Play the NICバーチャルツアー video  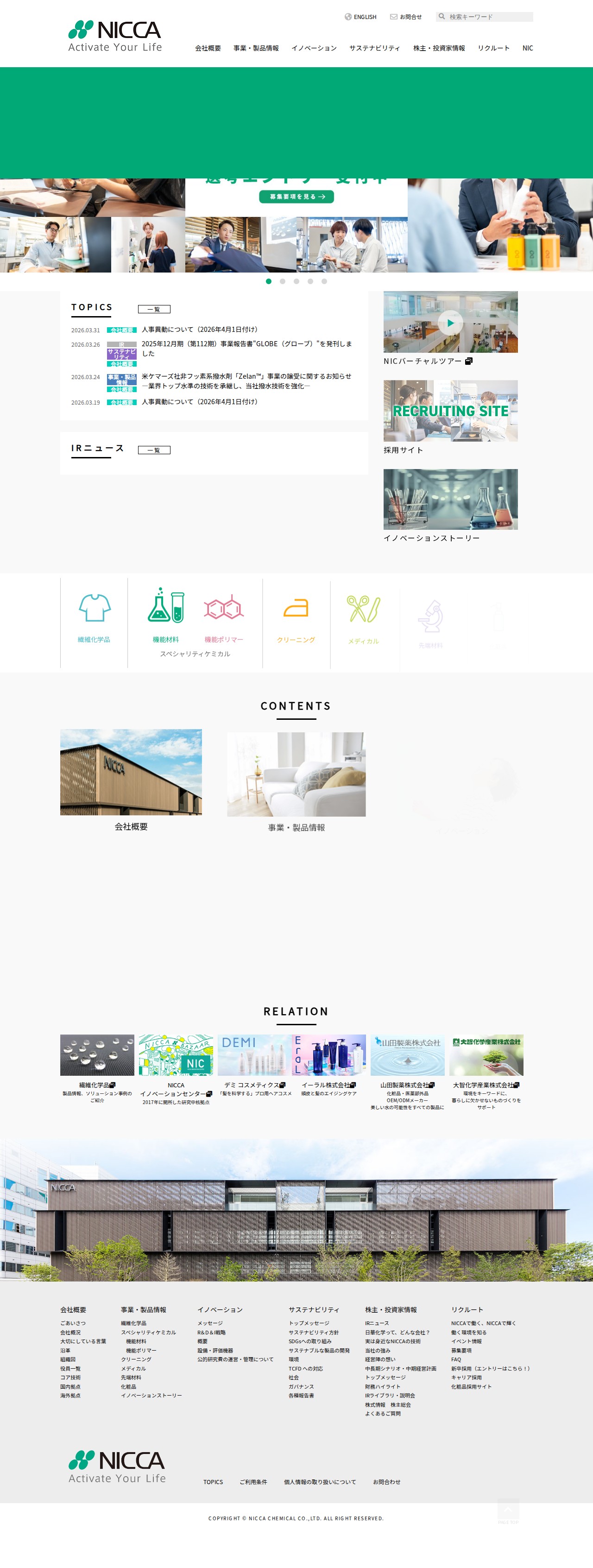(450, 323)
